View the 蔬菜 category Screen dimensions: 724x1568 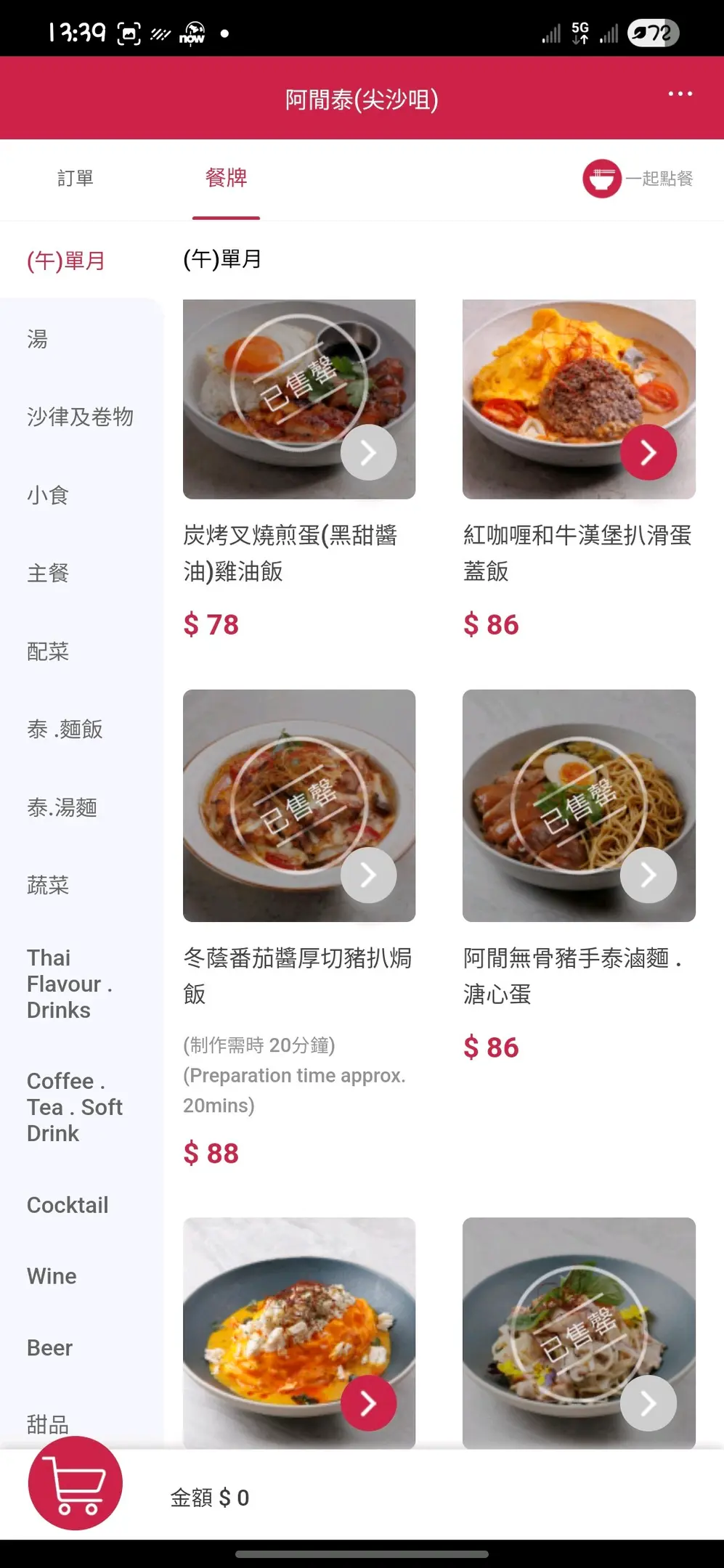(x=48, y=885)
